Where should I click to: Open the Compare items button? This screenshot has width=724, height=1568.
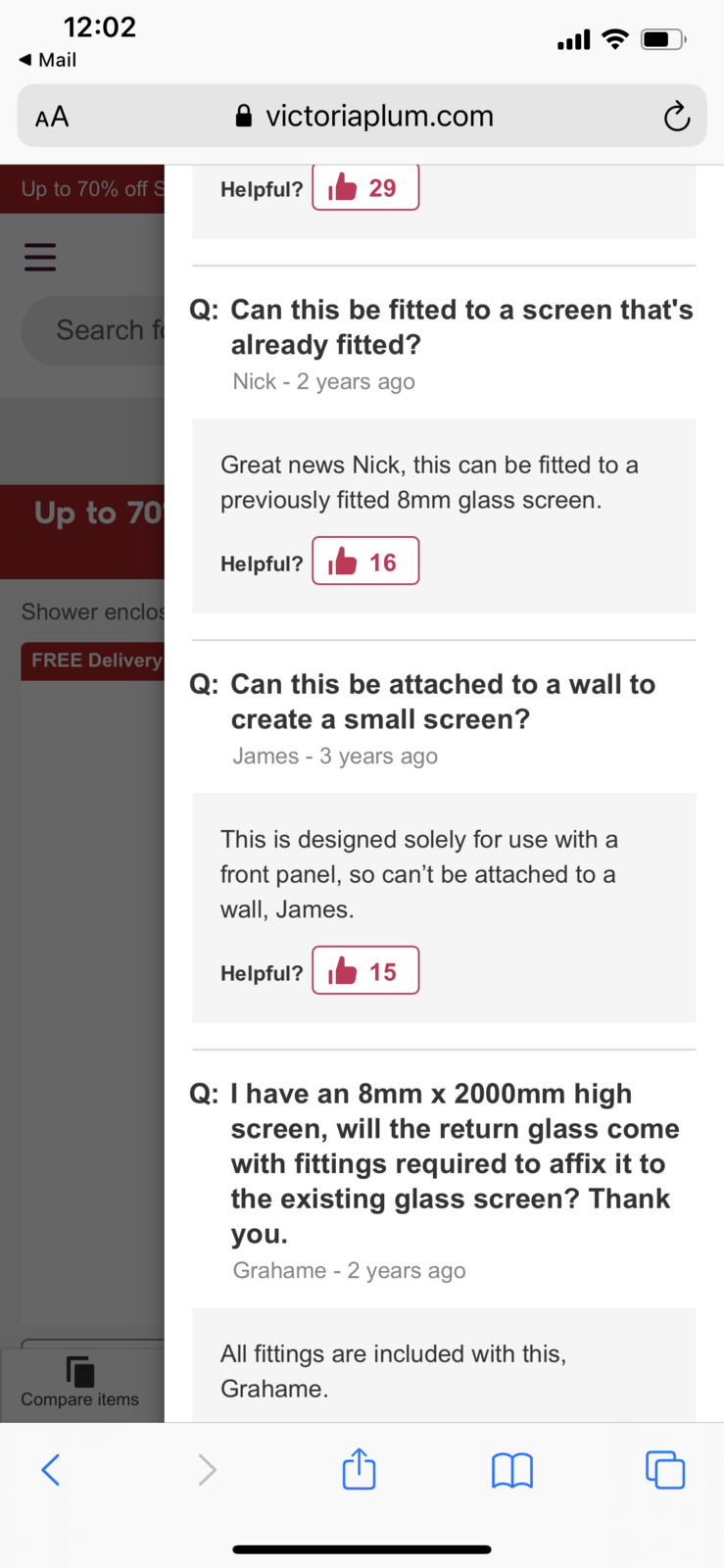[80, 1383]
